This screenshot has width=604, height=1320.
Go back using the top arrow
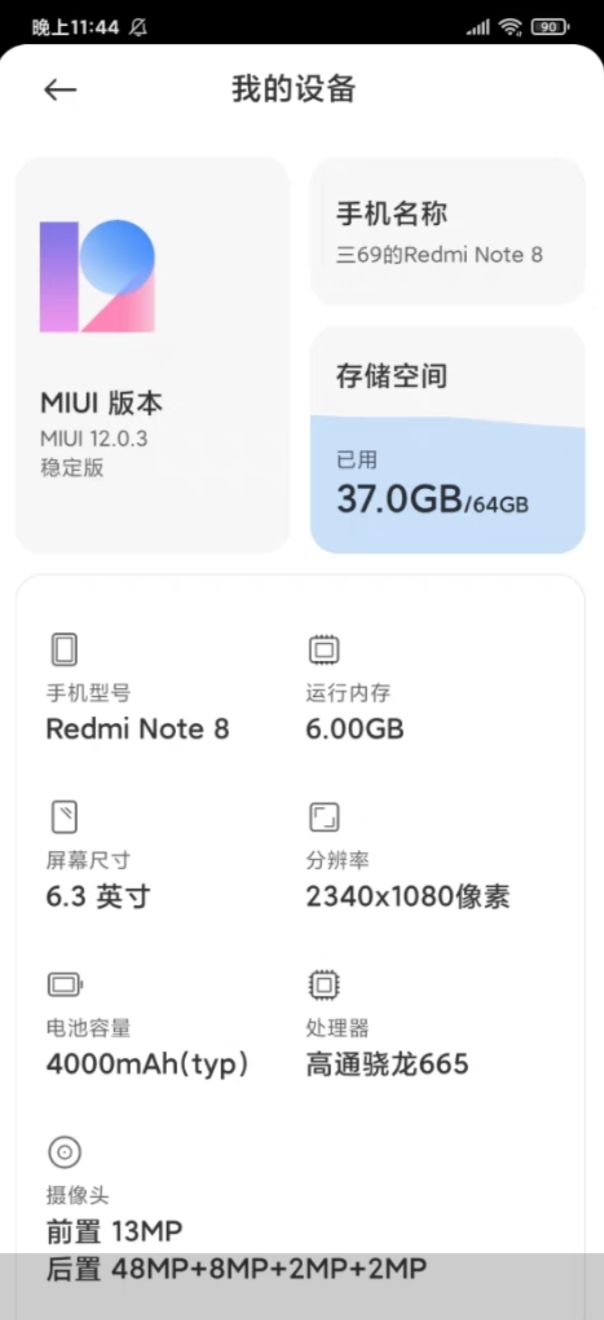click(x=60, y=90)
